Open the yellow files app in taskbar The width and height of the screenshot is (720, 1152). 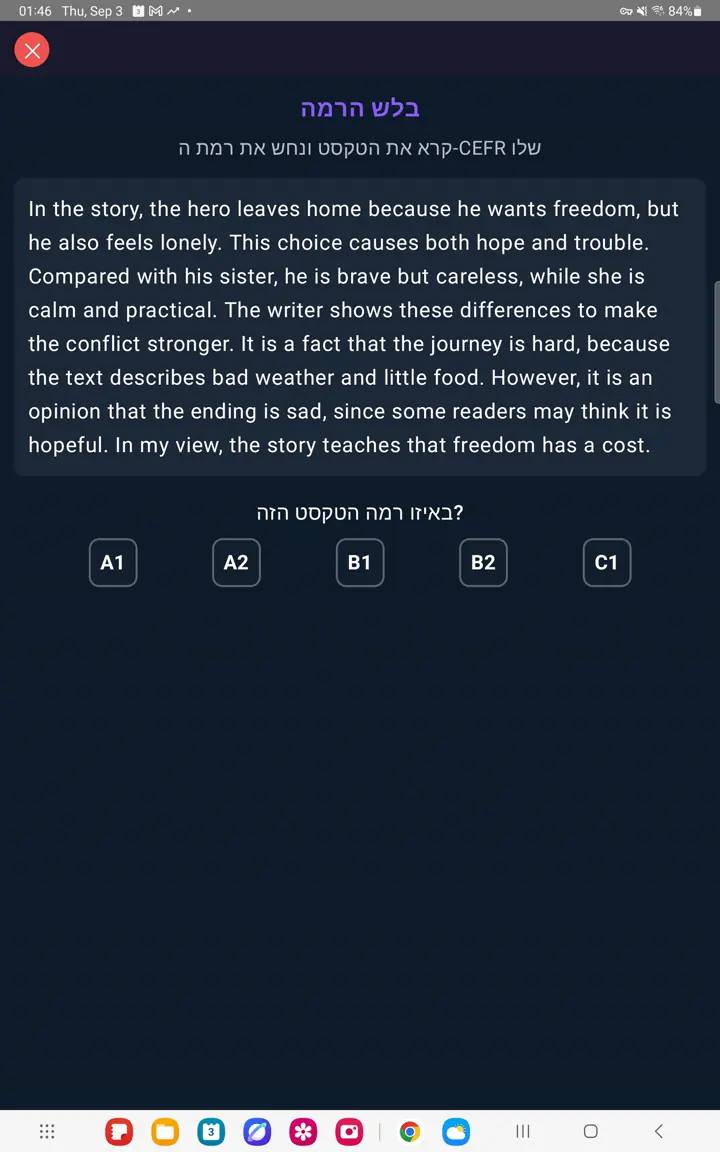click(165, 1131)
